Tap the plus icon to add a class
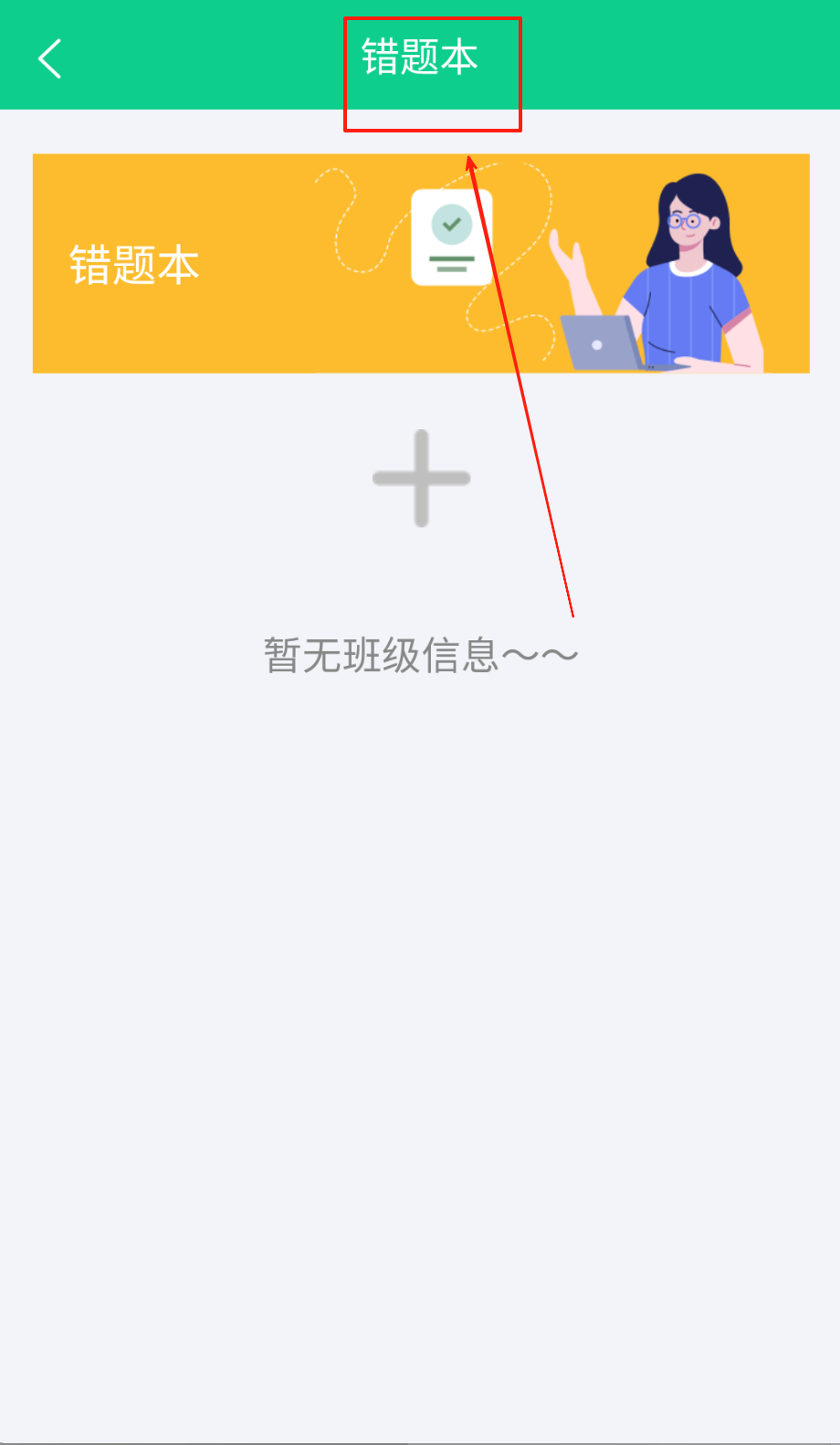Image resolution: width=840 pixels, height=1445 pixels. (421, 478)
